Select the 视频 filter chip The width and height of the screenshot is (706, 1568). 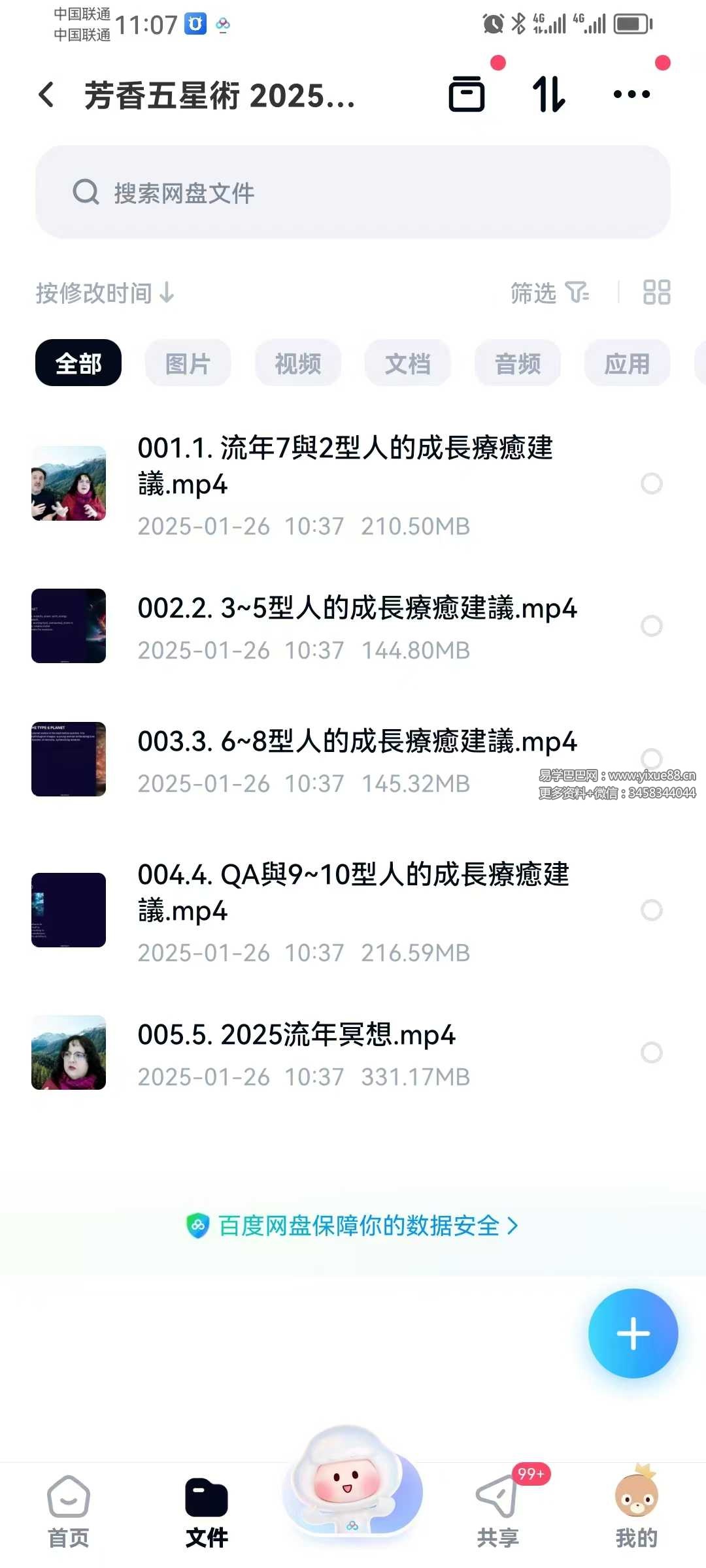coord(297,363)
